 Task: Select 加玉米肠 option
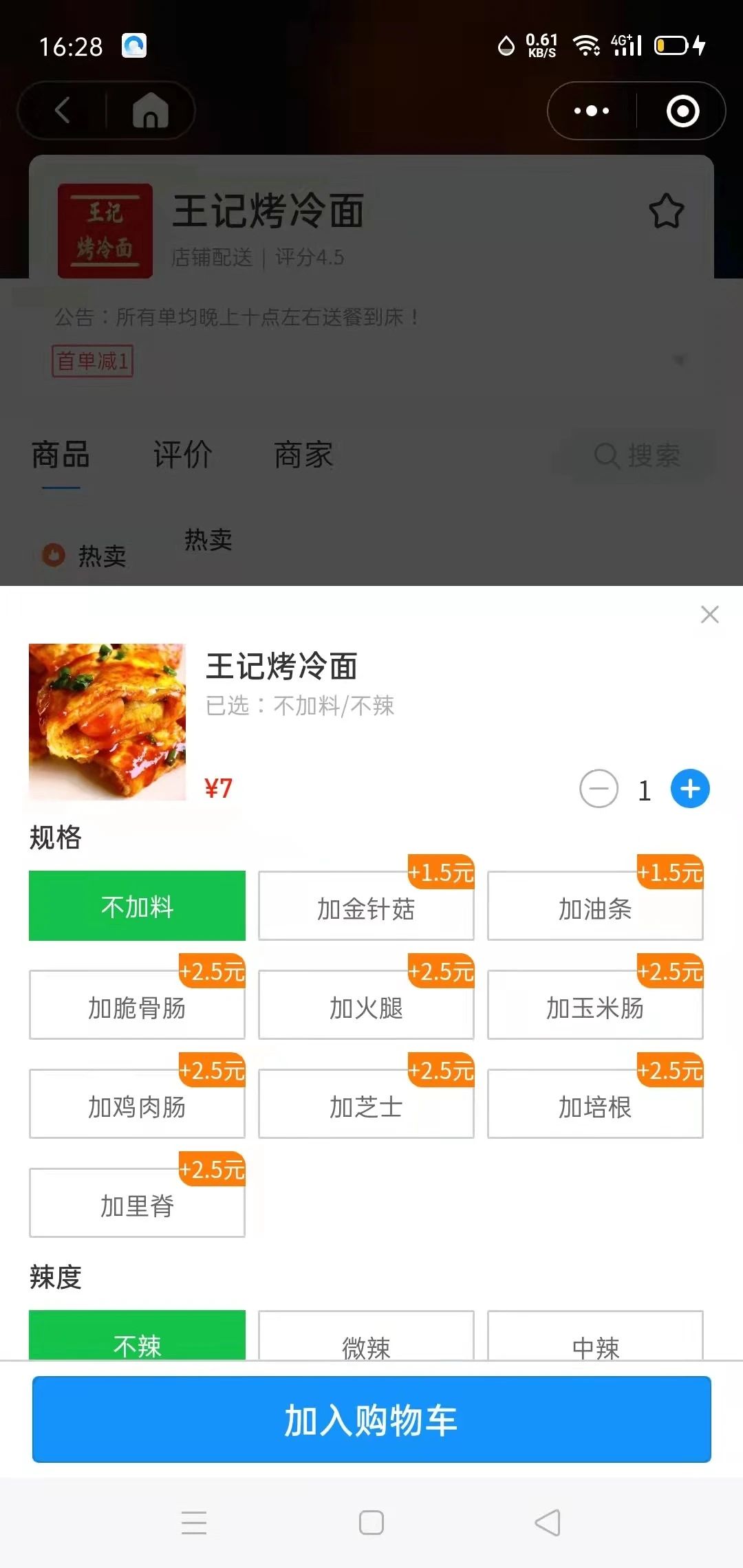coord(595,1005)
